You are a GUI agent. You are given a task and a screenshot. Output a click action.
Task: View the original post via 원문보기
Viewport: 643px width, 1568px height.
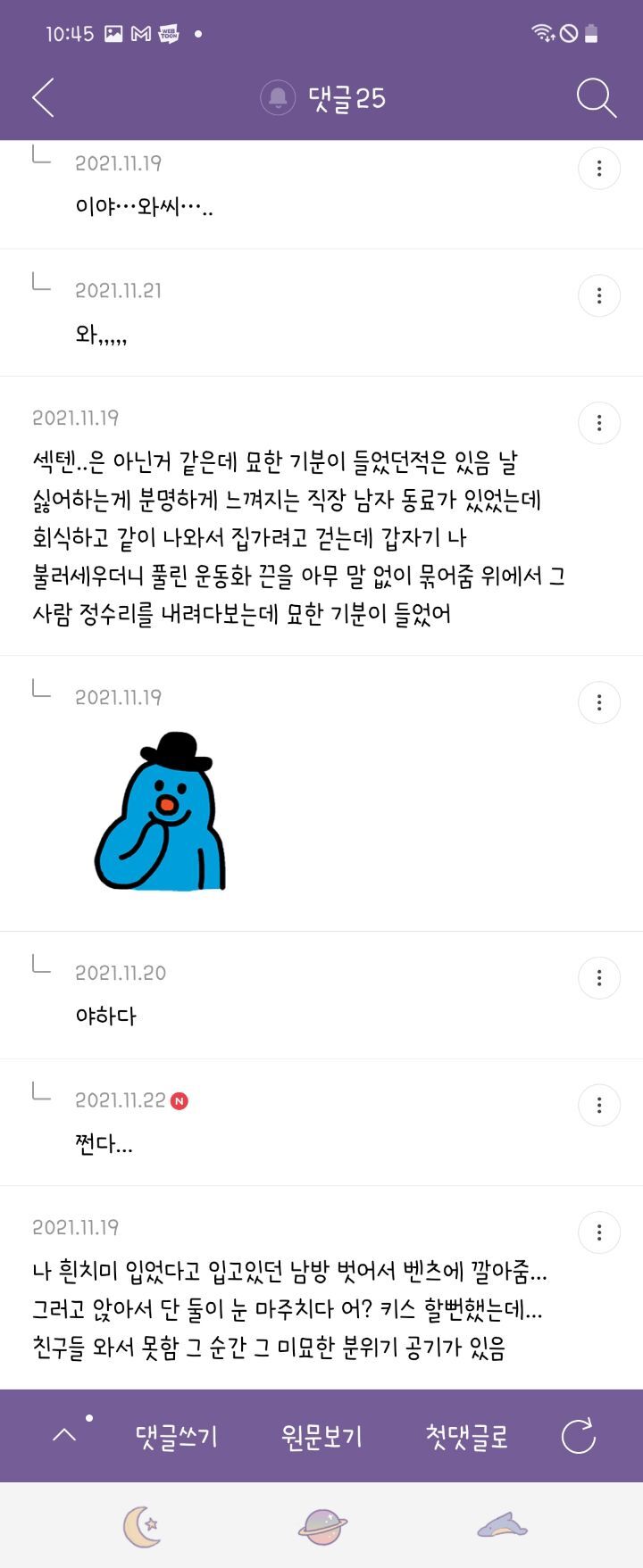tap(321, 1436)
